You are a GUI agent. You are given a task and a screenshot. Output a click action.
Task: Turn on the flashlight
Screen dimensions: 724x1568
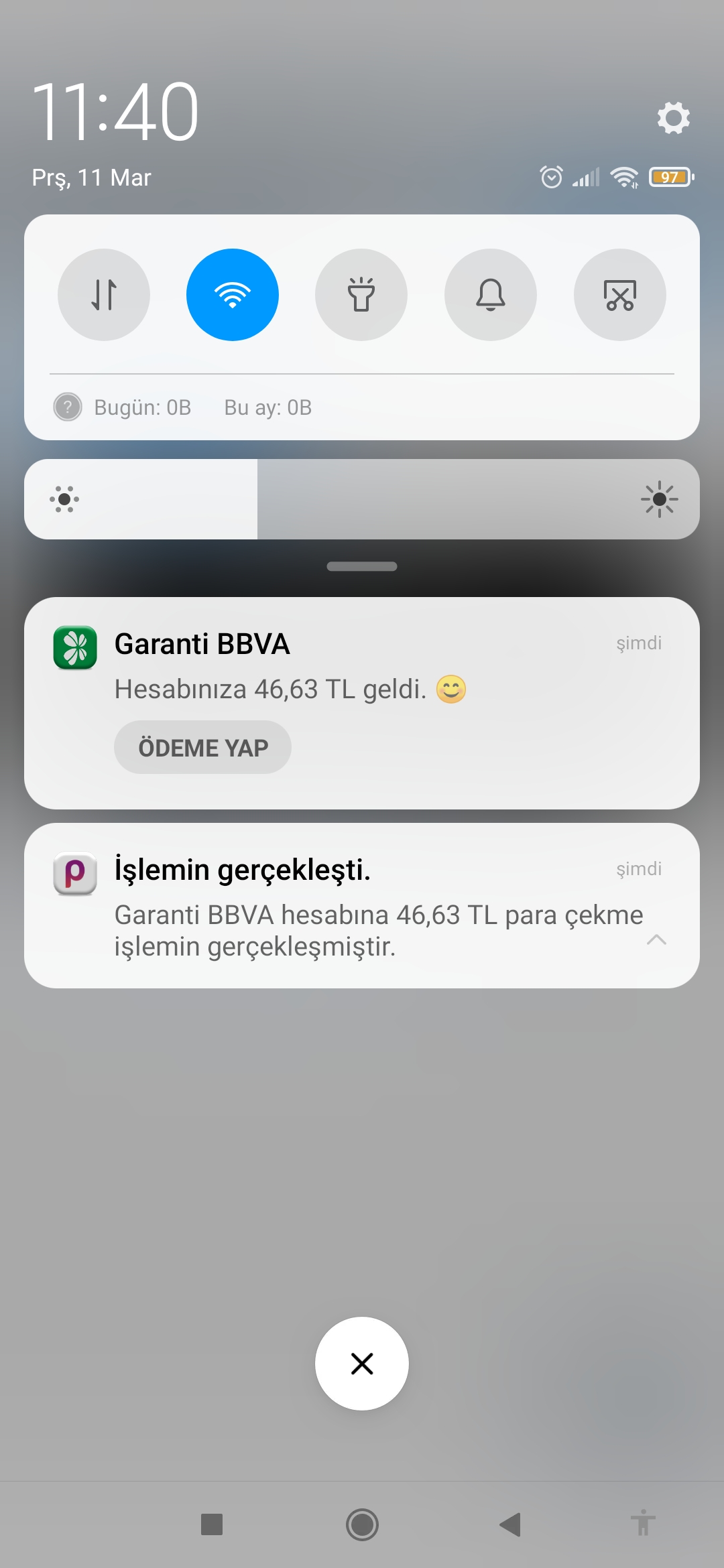click(361, 295)
